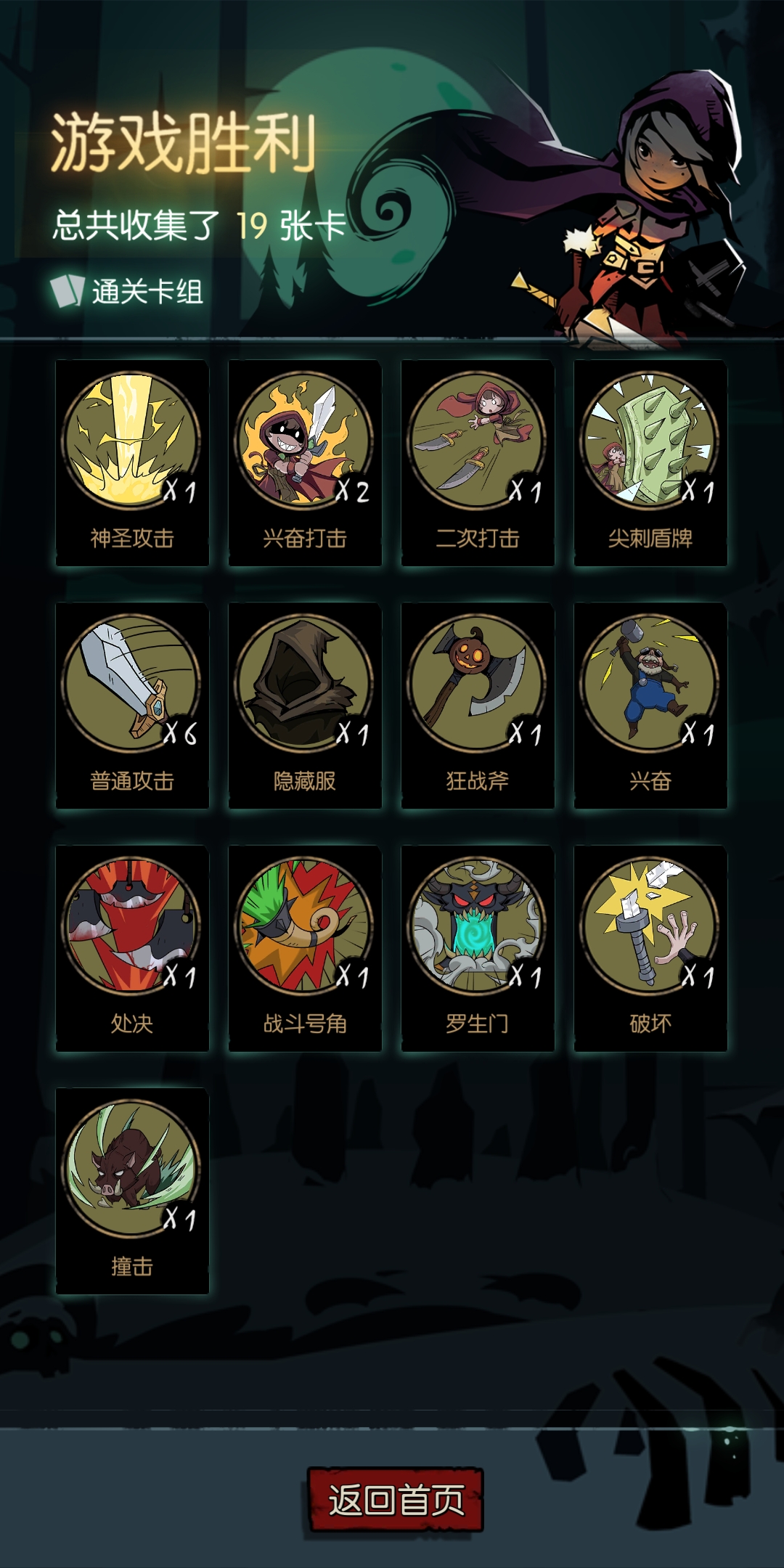This screenshot has width=784, height=1568.
Task: Click the 通关卡组 cards icon
Action: click(69, 290)
